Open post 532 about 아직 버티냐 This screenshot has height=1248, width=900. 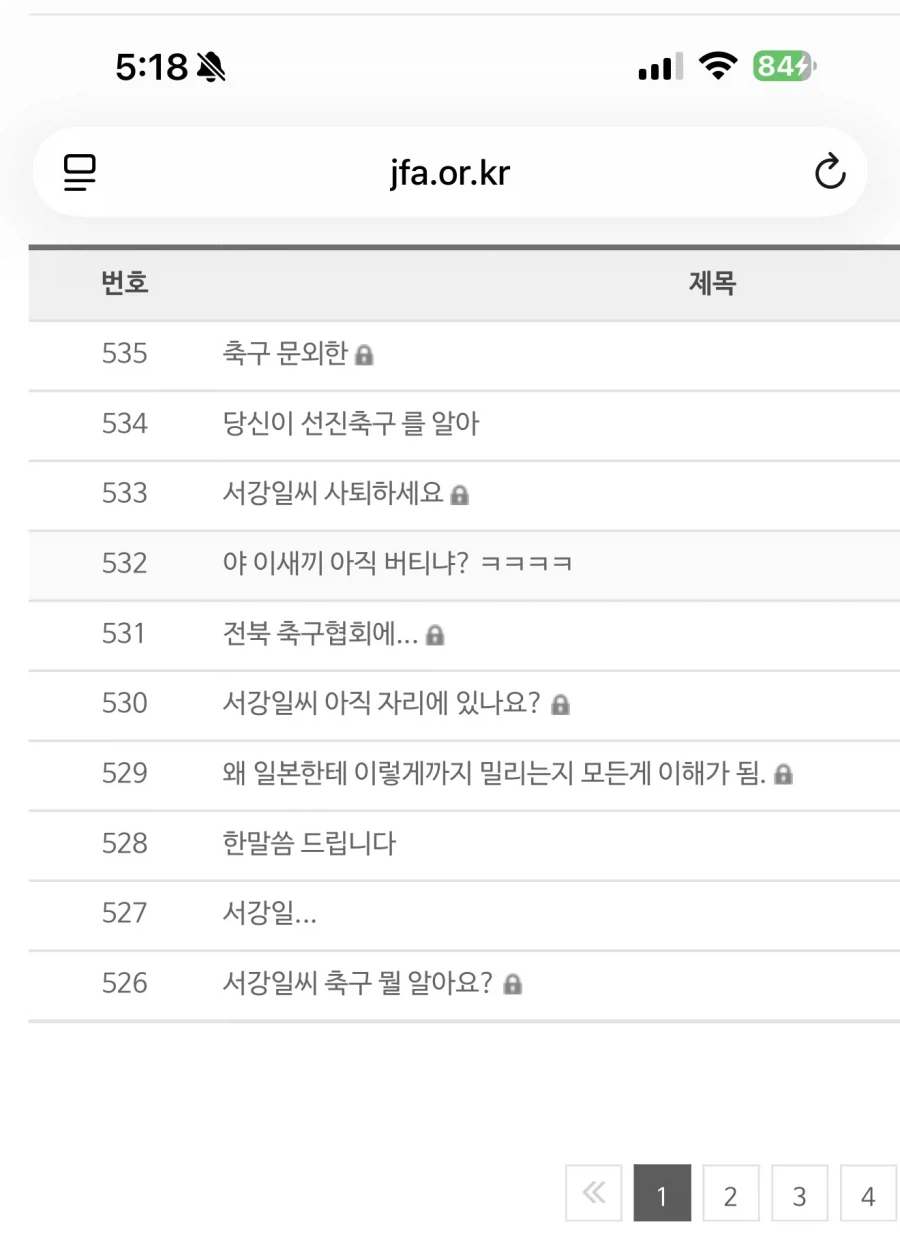[x=397, y=563]
